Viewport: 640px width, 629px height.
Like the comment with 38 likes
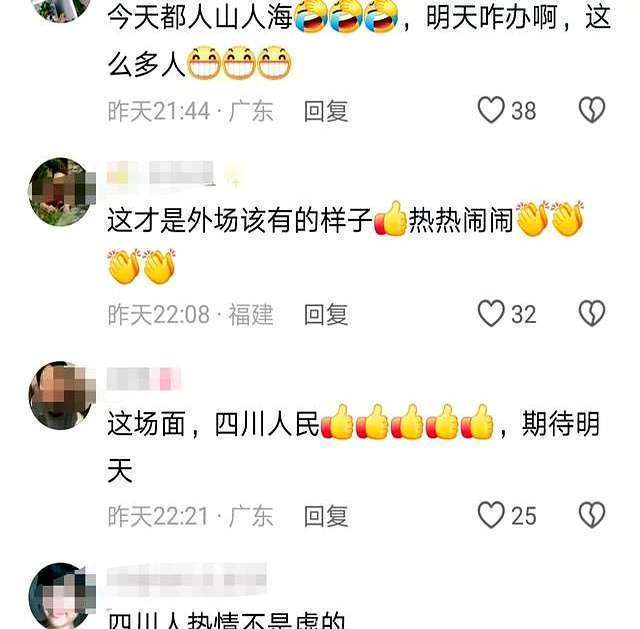[x=491, y=110]
